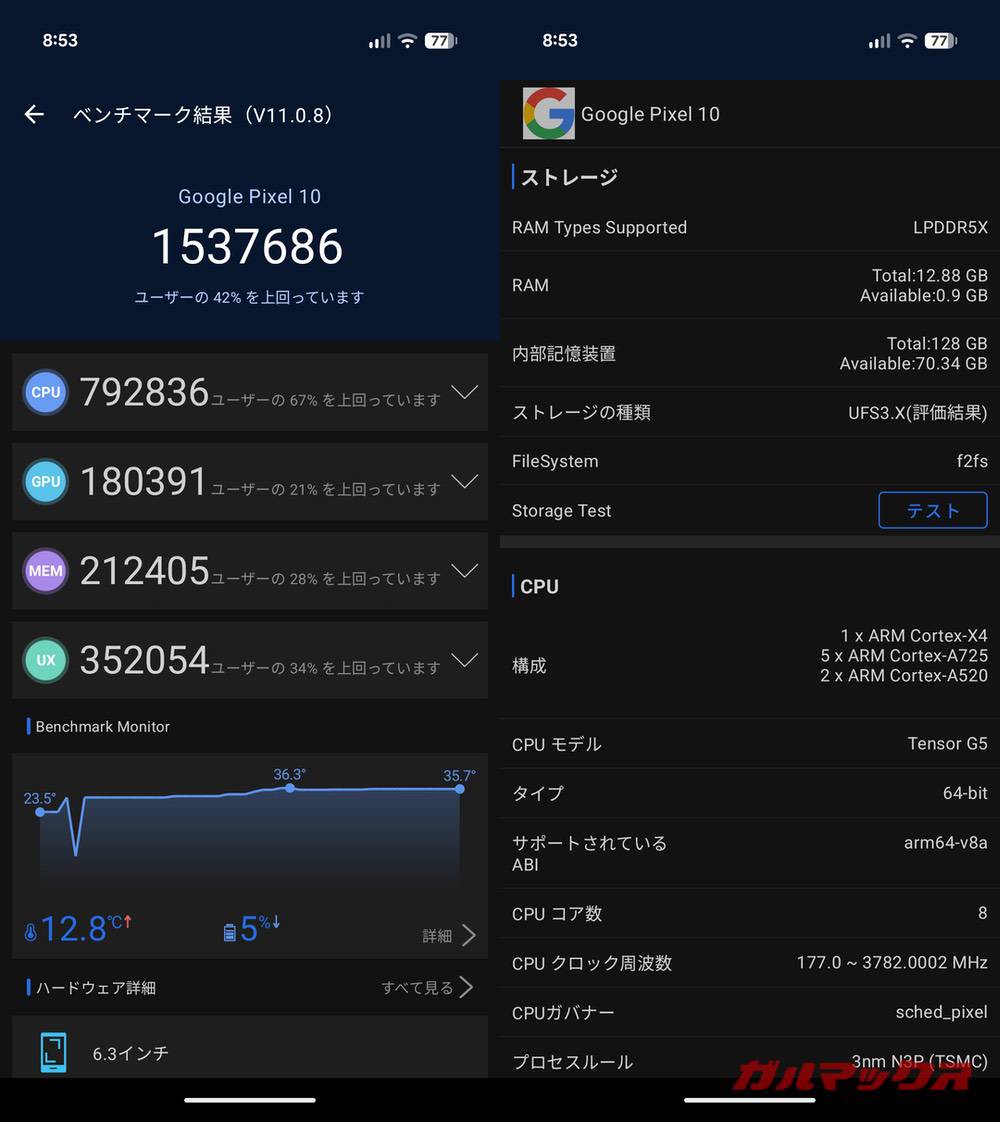Click the Benchmark Monitor section label
The height and width of the screenshot is (1122, 1000).
point(98,727)
